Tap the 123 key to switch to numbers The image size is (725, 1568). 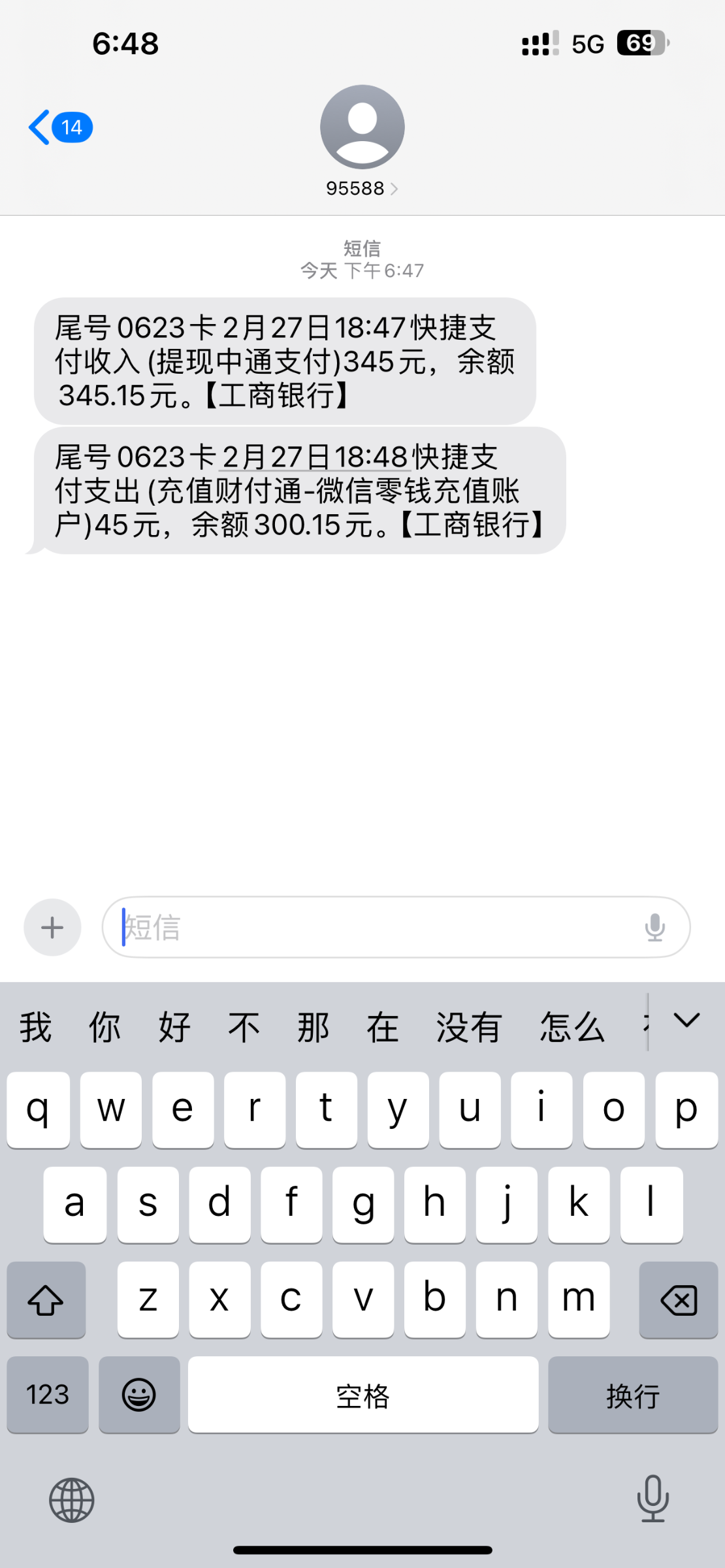click(x=47, y=1395)
